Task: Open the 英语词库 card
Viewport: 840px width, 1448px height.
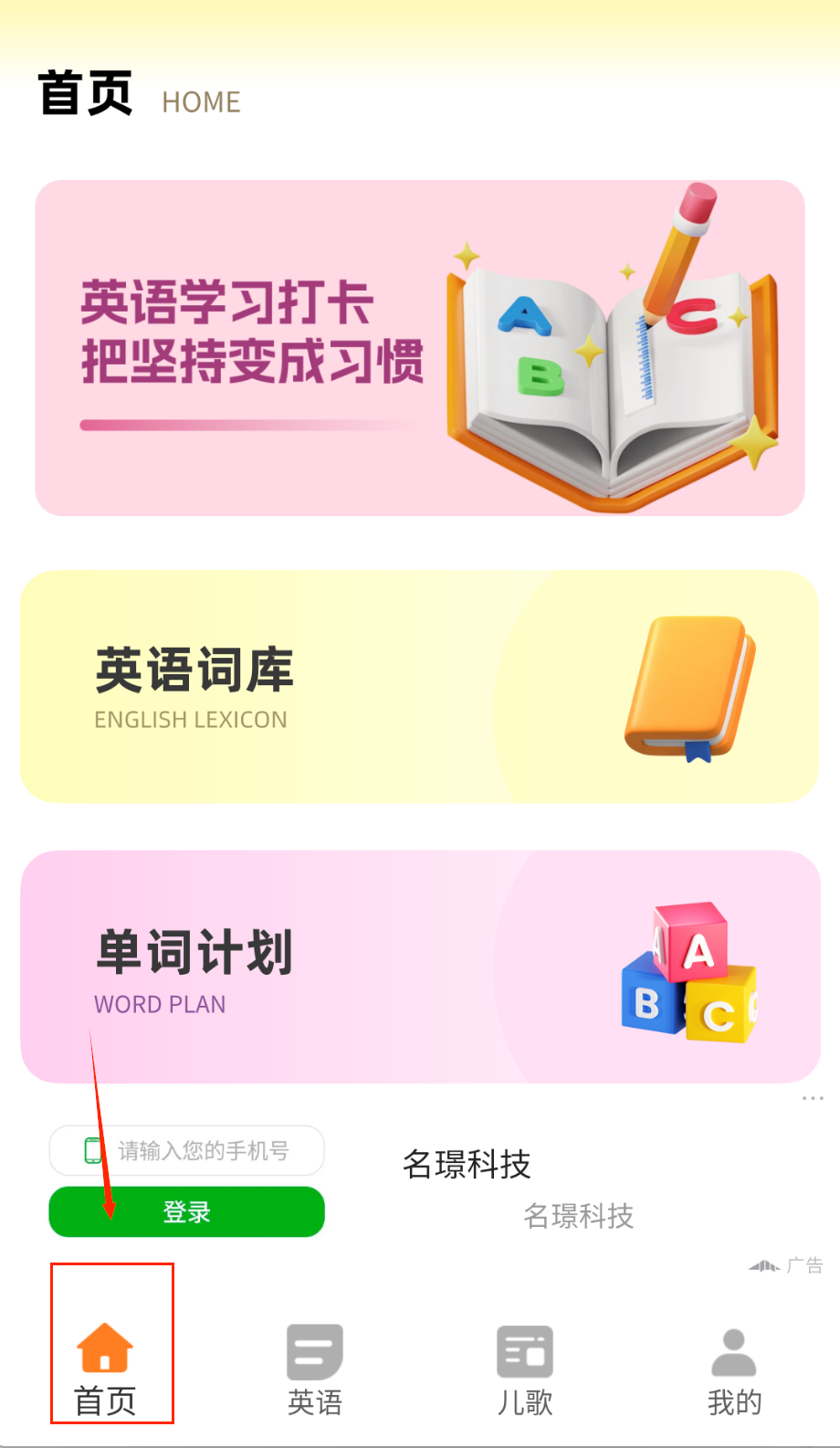Action: pyautogui.click(x=419, y=687)
